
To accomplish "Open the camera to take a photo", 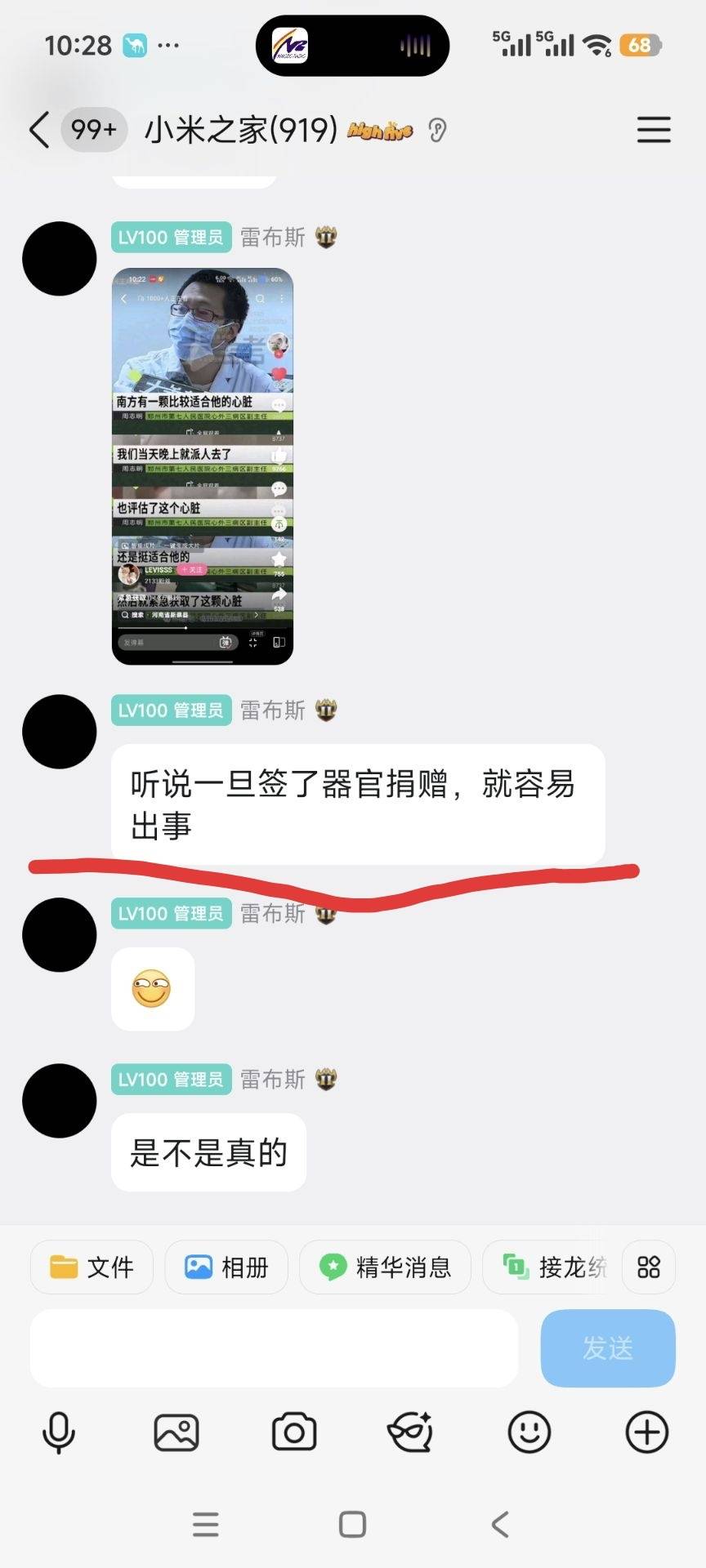I will 294,1432.
